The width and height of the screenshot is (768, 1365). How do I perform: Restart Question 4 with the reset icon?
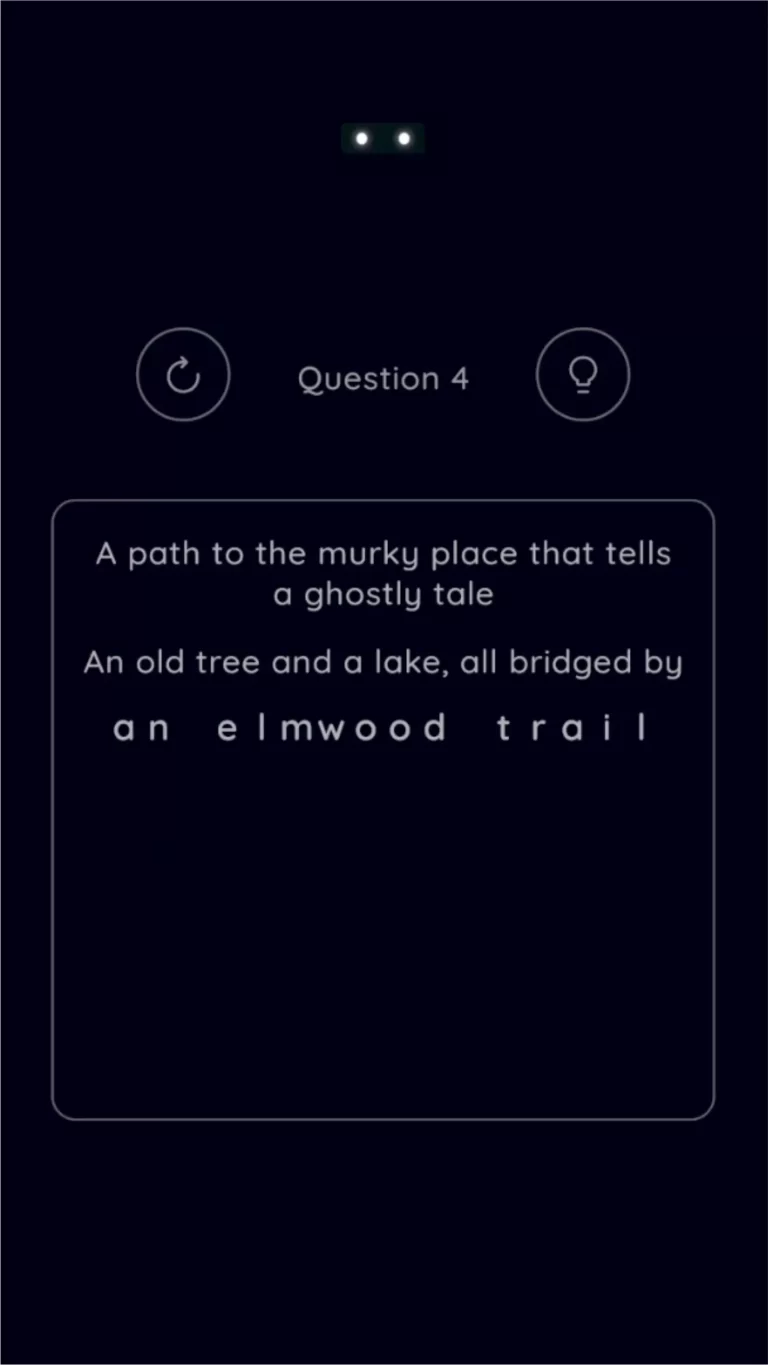click(x=183, y=375)
